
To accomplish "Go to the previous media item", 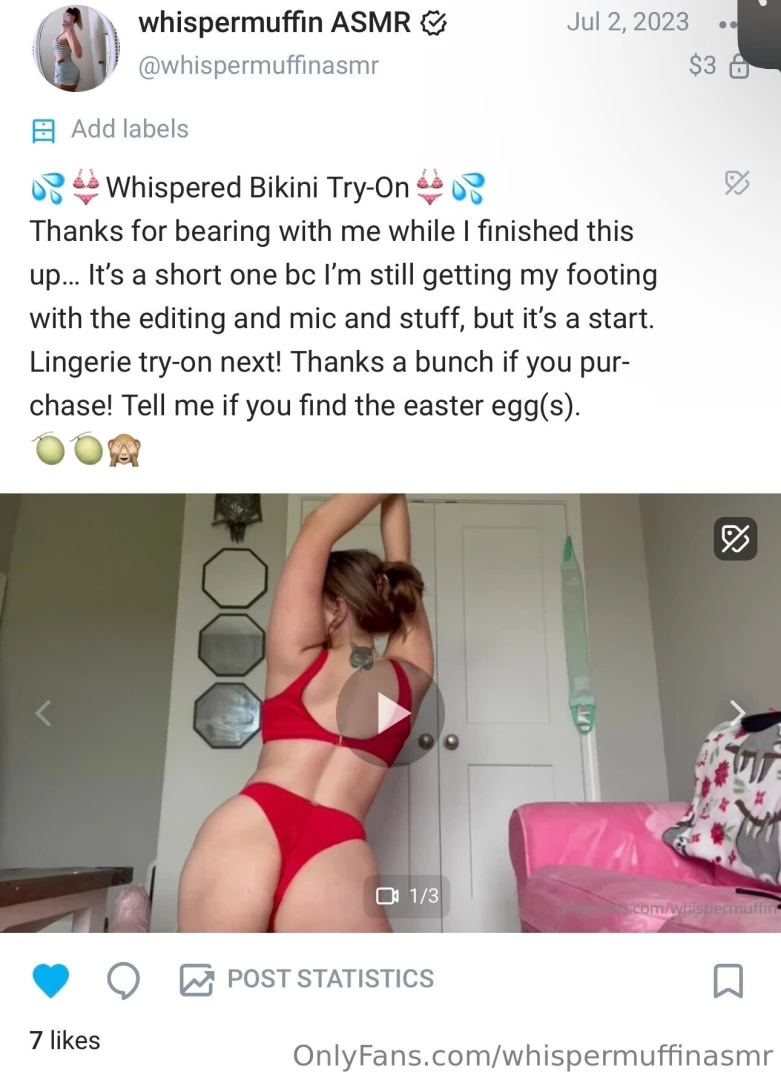I will (x=43, y=712).
